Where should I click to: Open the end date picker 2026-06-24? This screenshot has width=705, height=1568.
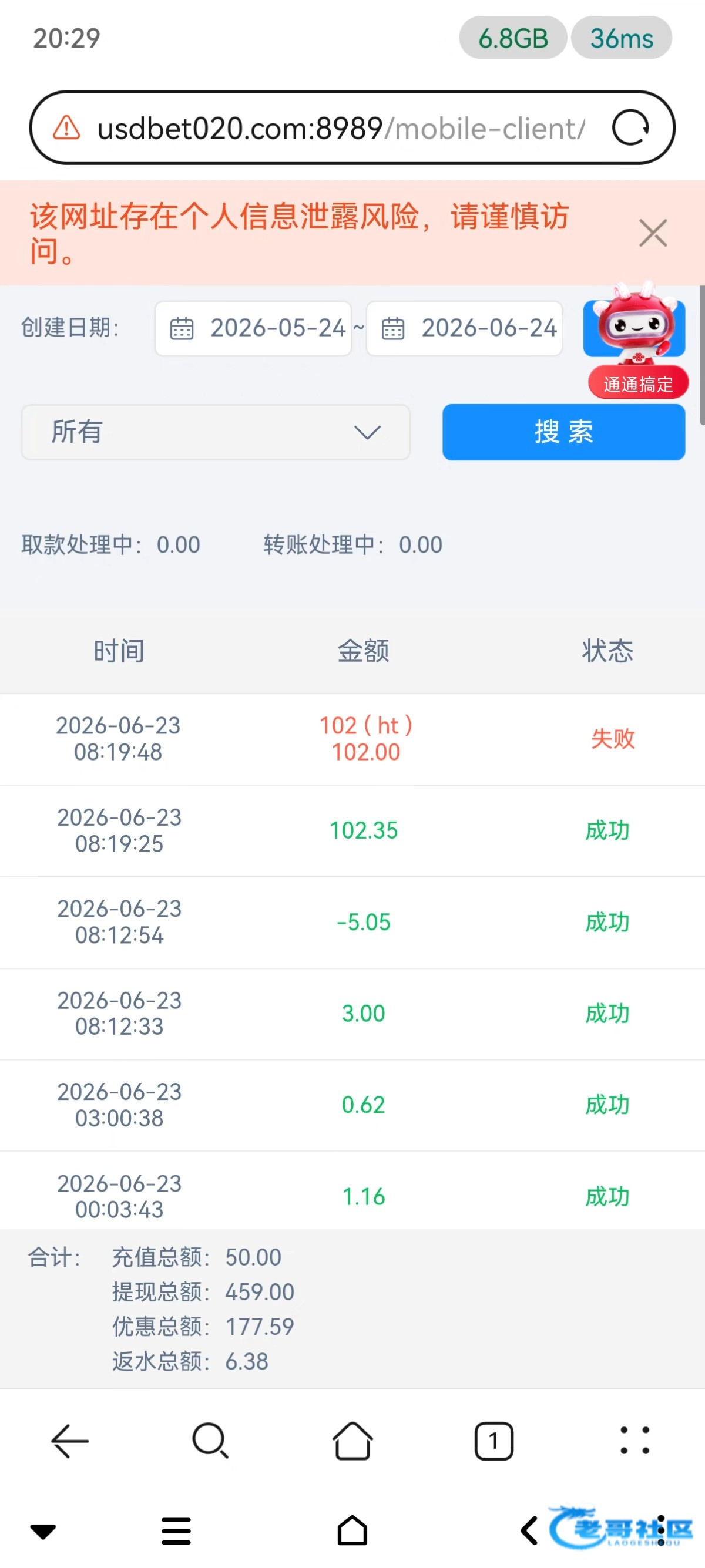point(465,328)
